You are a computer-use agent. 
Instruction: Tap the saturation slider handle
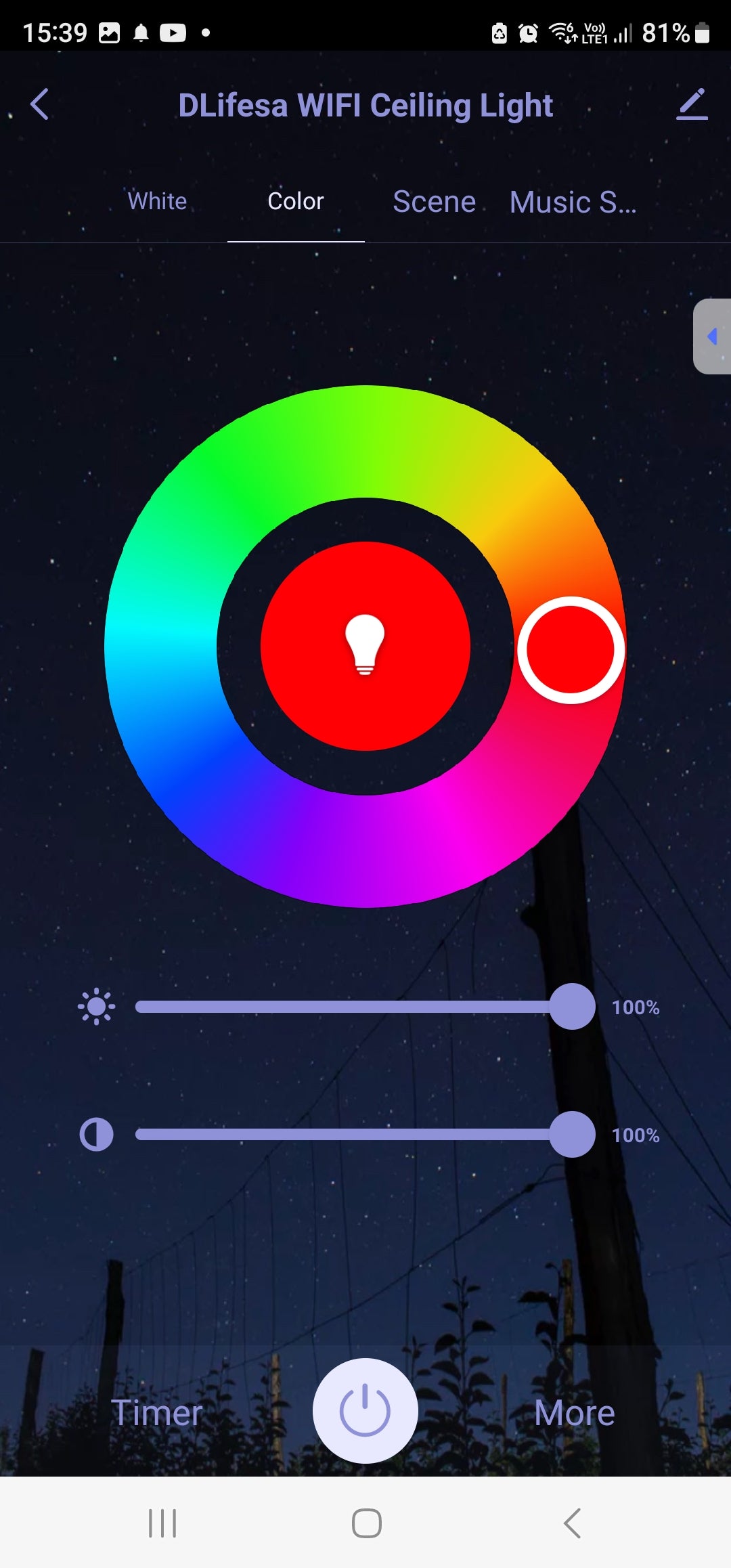click(573, 1134)
